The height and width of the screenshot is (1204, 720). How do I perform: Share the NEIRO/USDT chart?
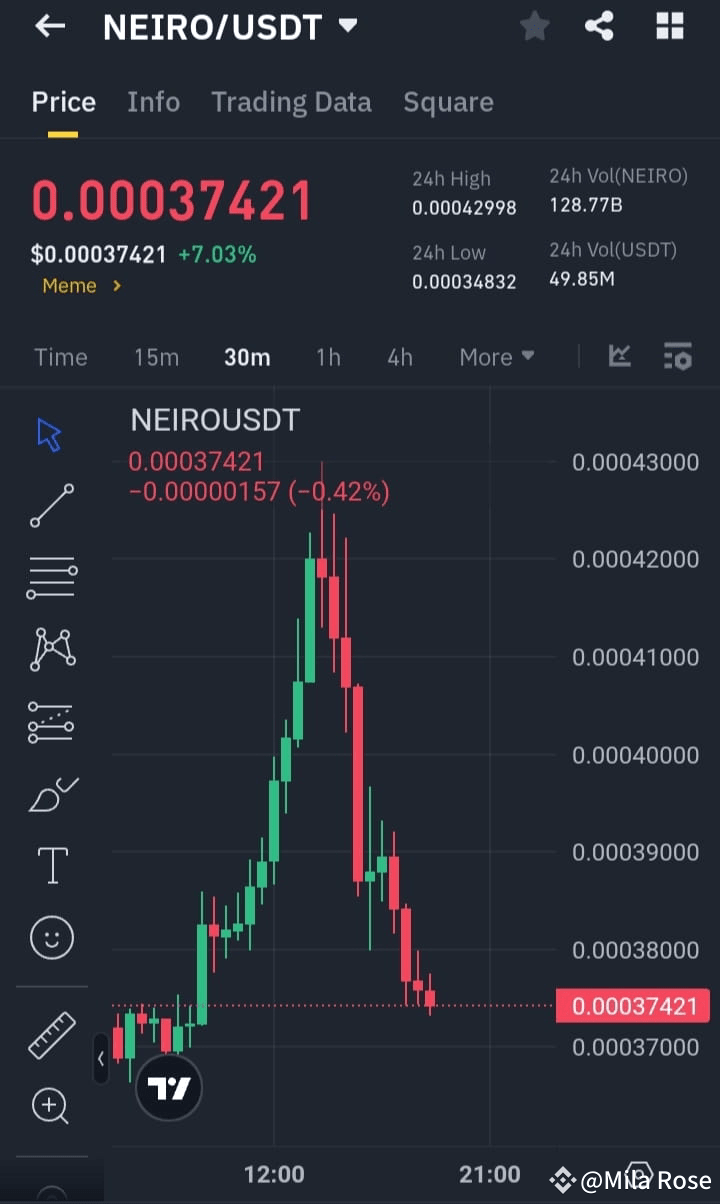tap(599, 26)
